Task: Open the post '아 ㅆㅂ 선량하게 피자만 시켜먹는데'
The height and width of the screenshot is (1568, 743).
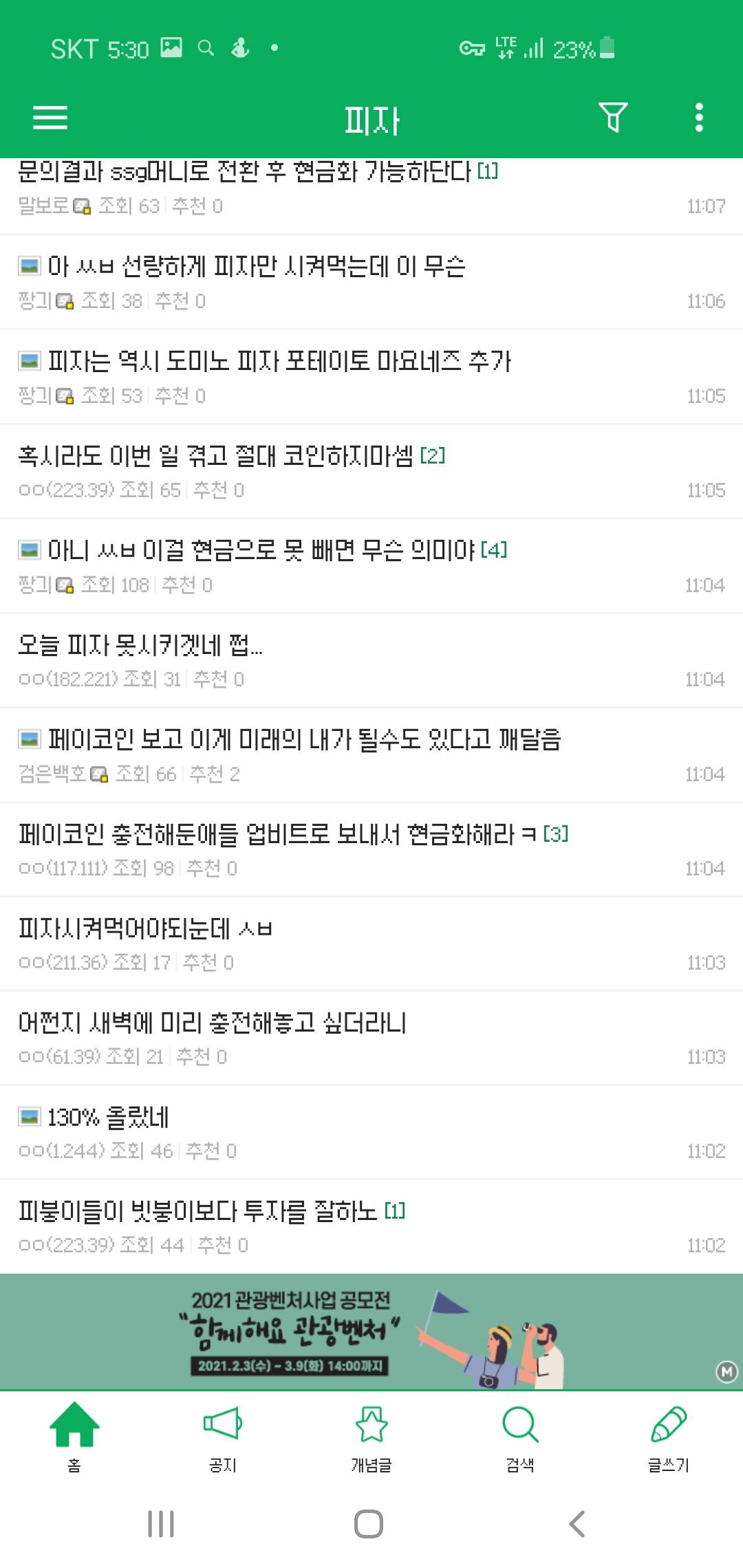Action: pyautogui.click(x=257, y=266)
